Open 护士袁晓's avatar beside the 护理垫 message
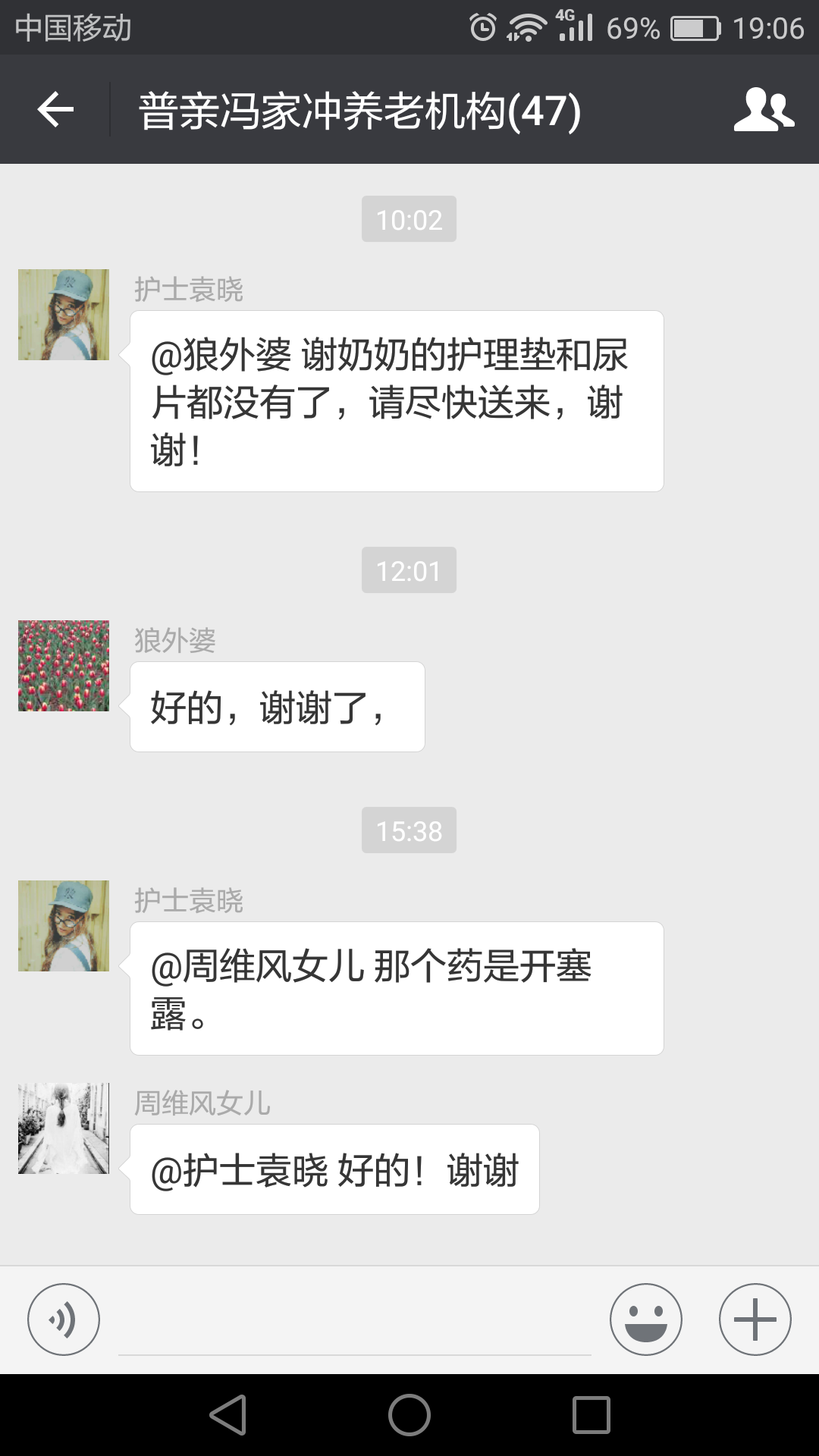This screenshot has width=819, height=1456. click(x=64, y=315)
